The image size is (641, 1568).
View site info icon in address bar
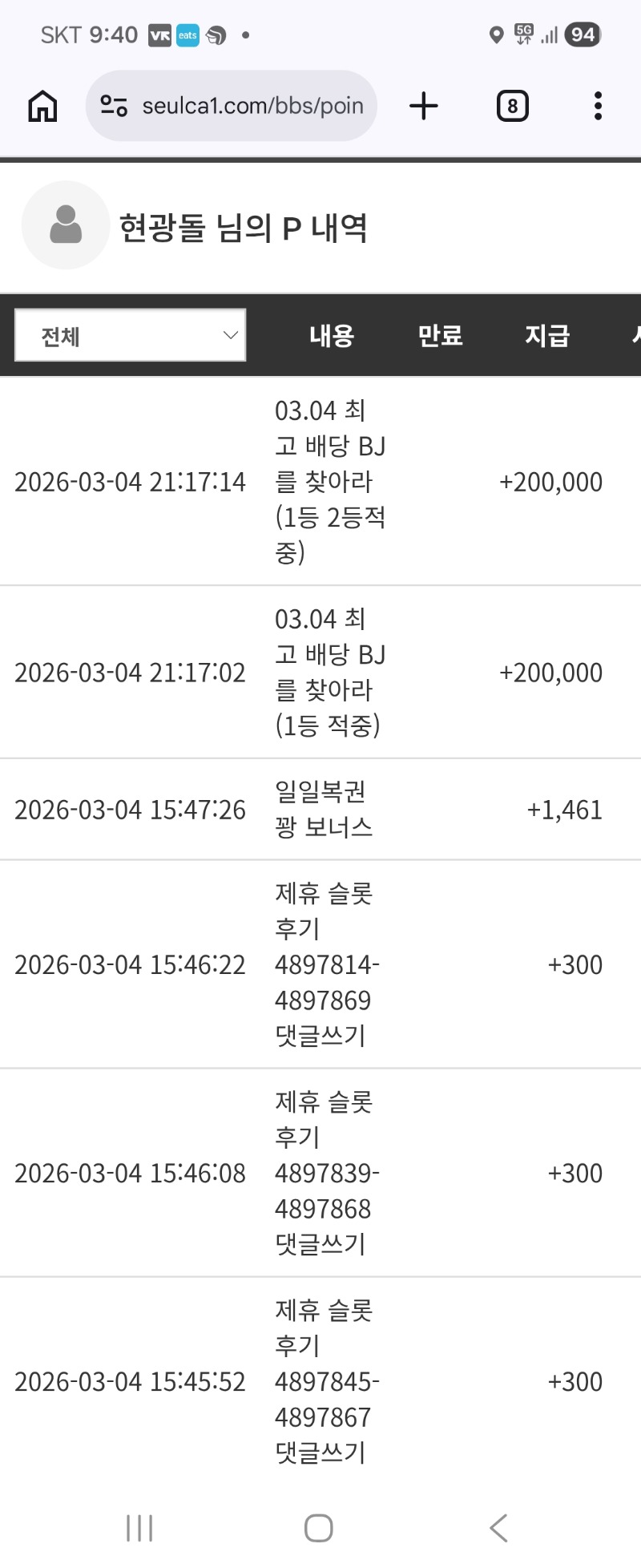[x=114, y=106]
